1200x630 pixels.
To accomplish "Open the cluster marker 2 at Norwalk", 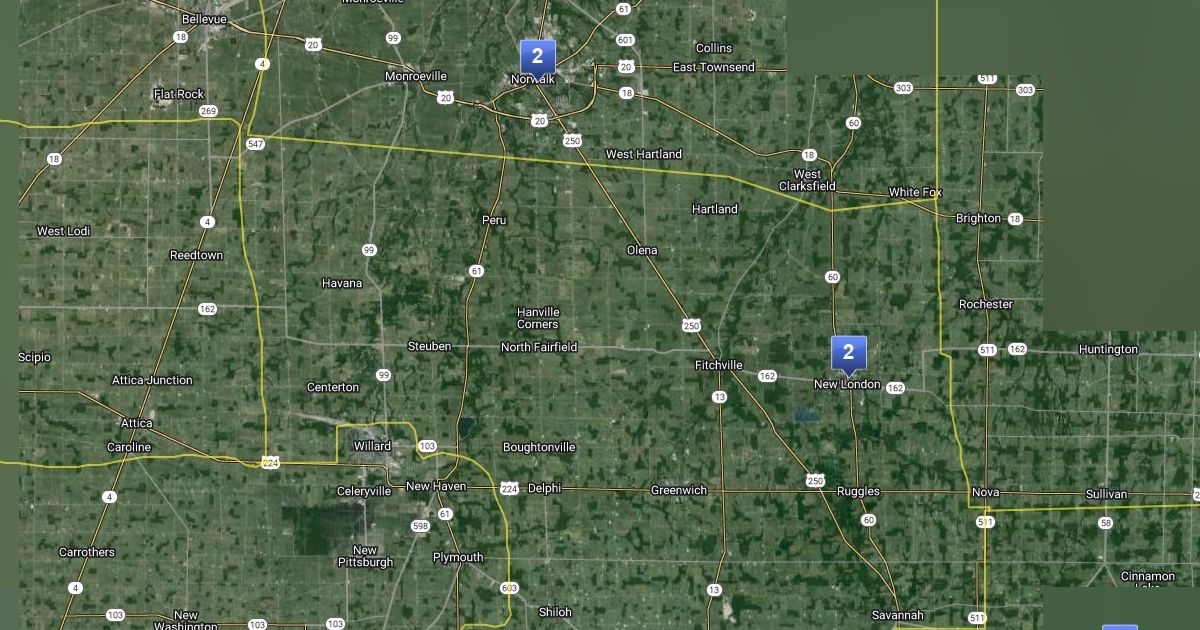I will tap(537, 58).
